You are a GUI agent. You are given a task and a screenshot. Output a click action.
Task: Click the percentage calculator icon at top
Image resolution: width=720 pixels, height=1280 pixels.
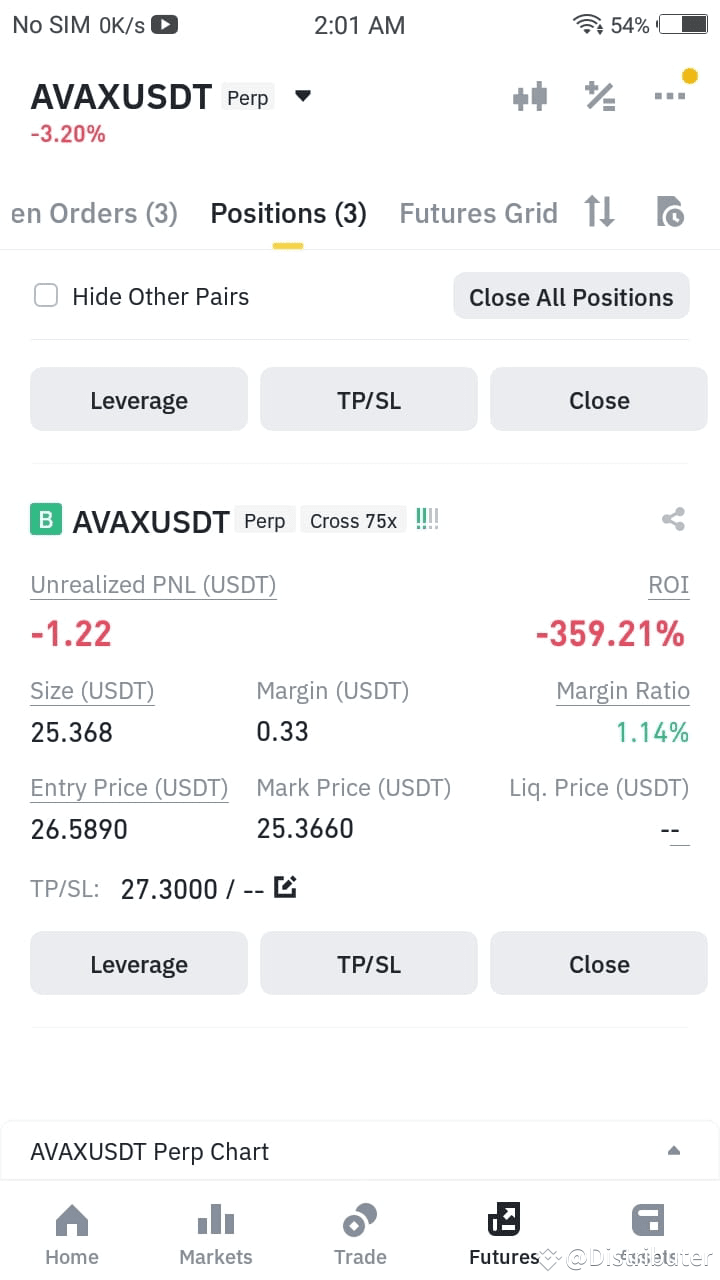600,96
